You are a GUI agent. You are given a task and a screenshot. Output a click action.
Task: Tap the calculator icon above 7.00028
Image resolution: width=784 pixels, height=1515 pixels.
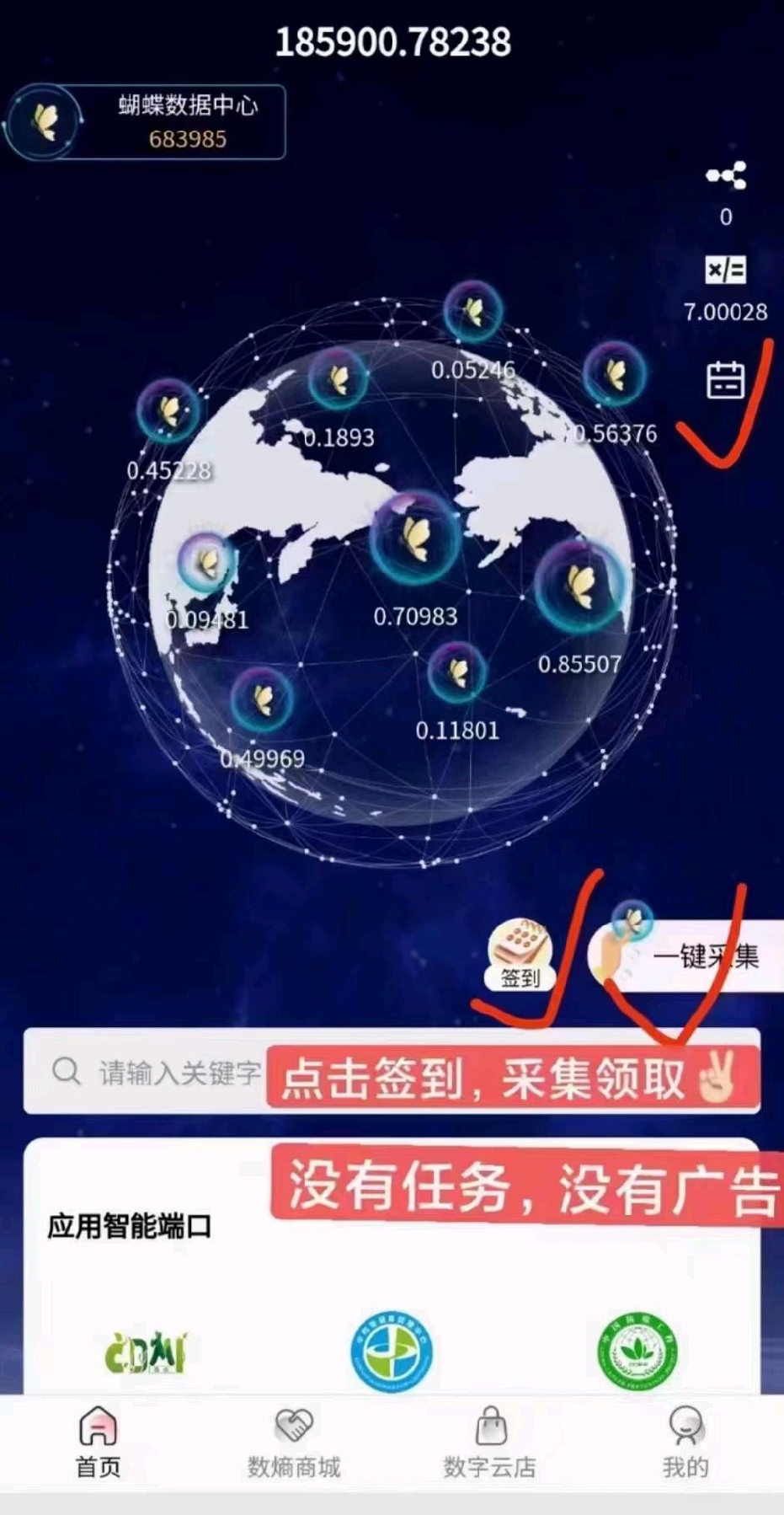pos(725,270)
